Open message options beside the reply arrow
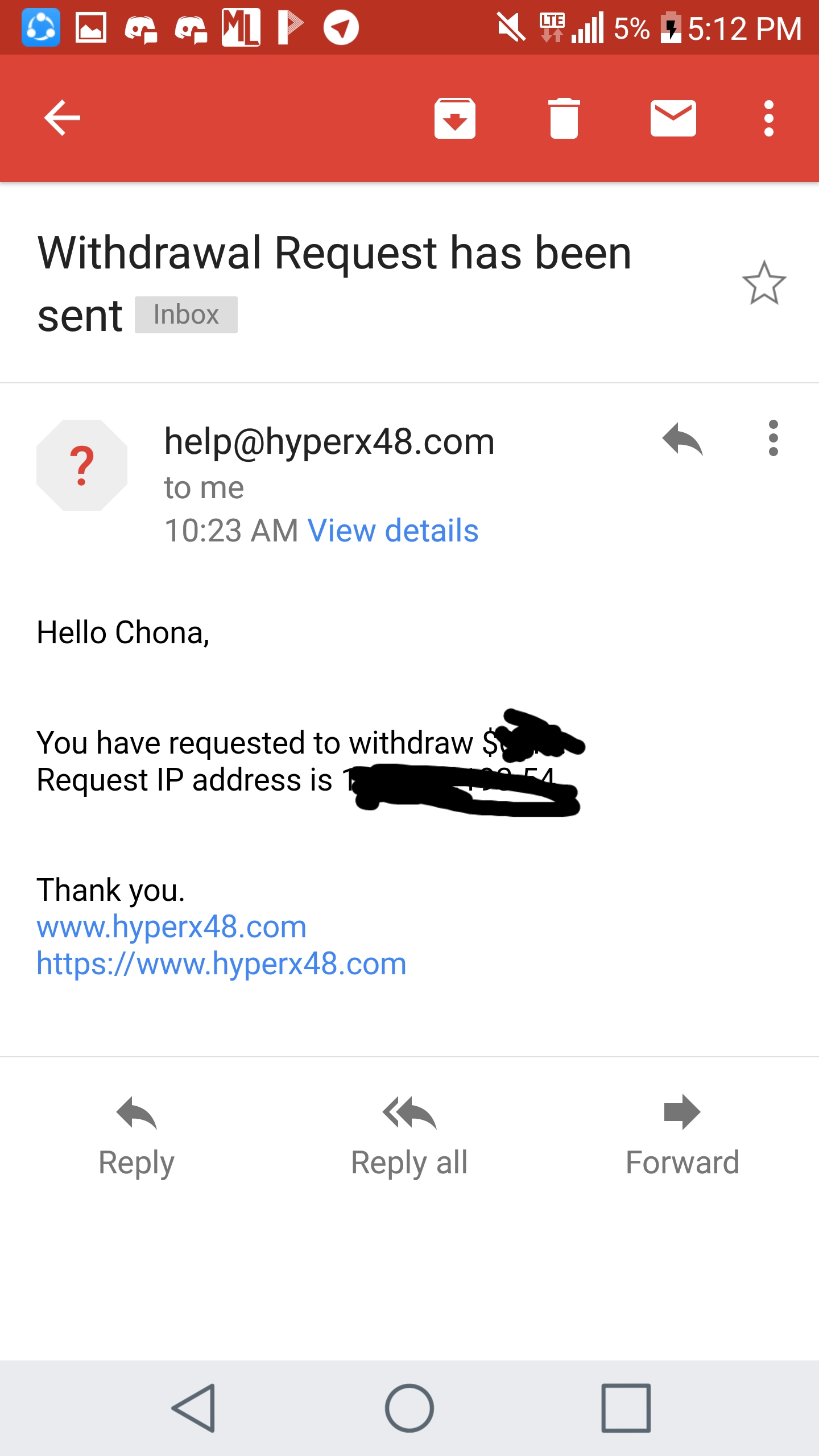819x1456 pixels. 773,438
